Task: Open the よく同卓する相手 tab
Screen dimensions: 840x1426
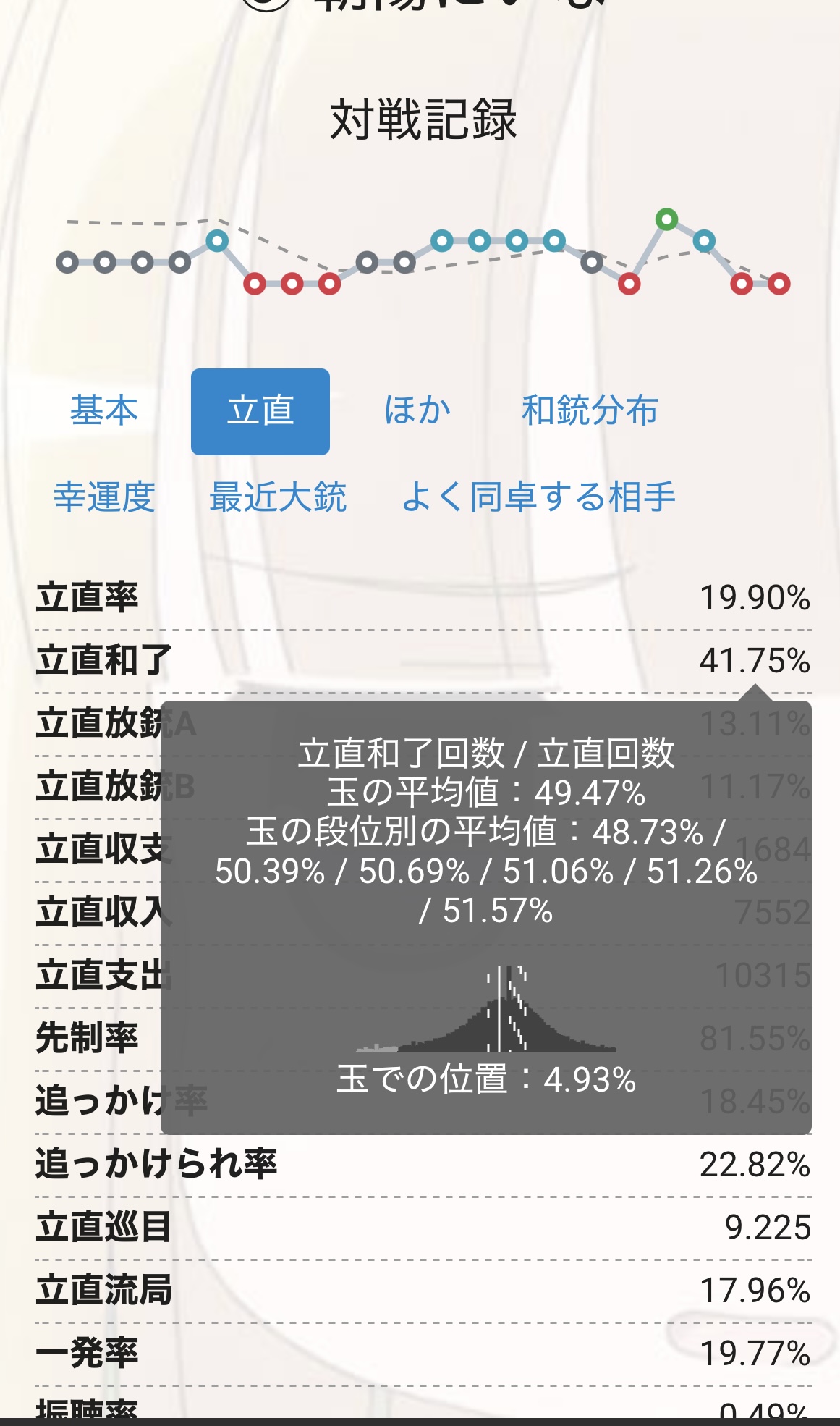Action: [538, 497]
